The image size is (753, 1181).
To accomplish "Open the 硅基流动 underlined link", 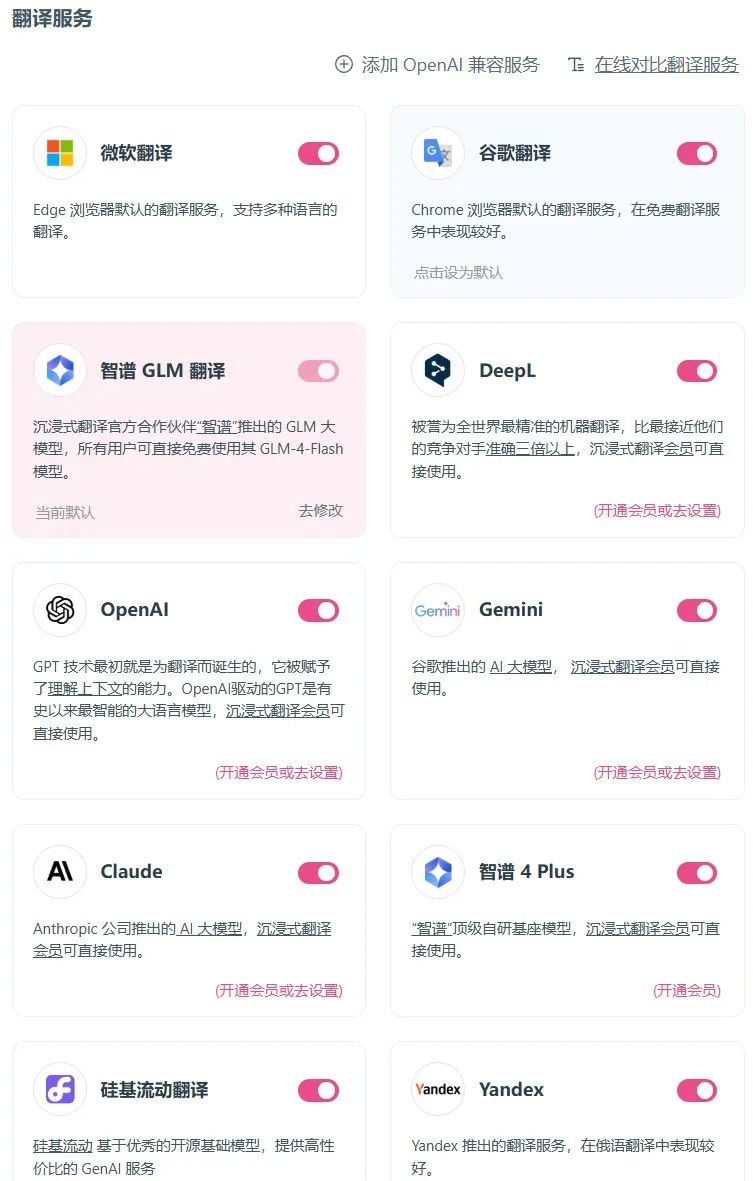I will coord(62,1146).
